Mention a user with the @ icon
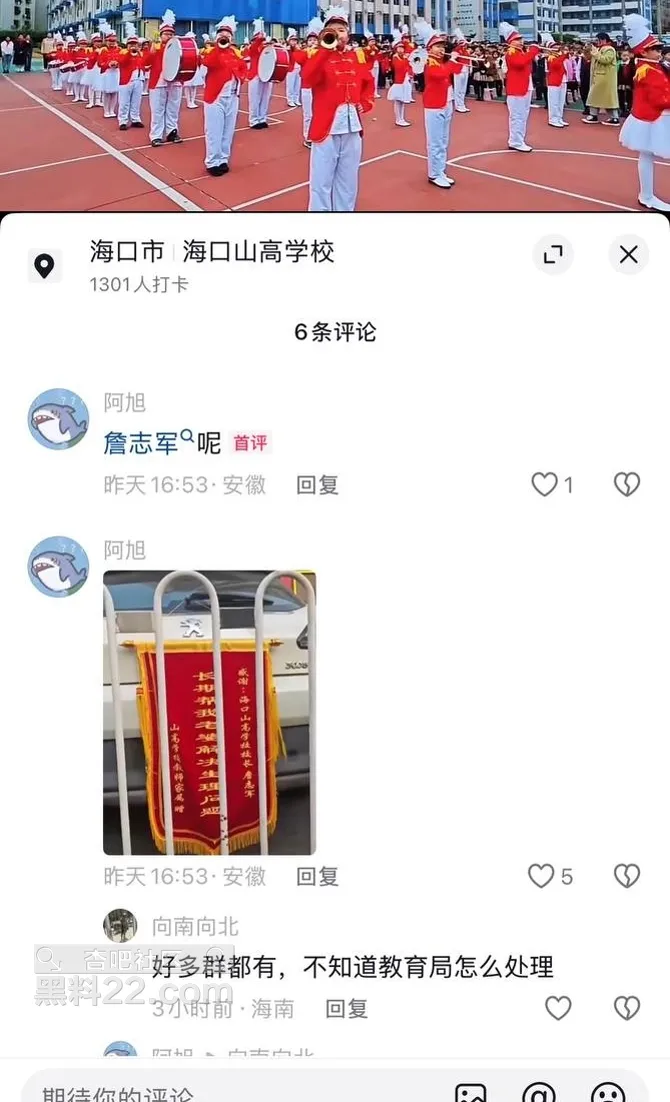 [539, 1092]
